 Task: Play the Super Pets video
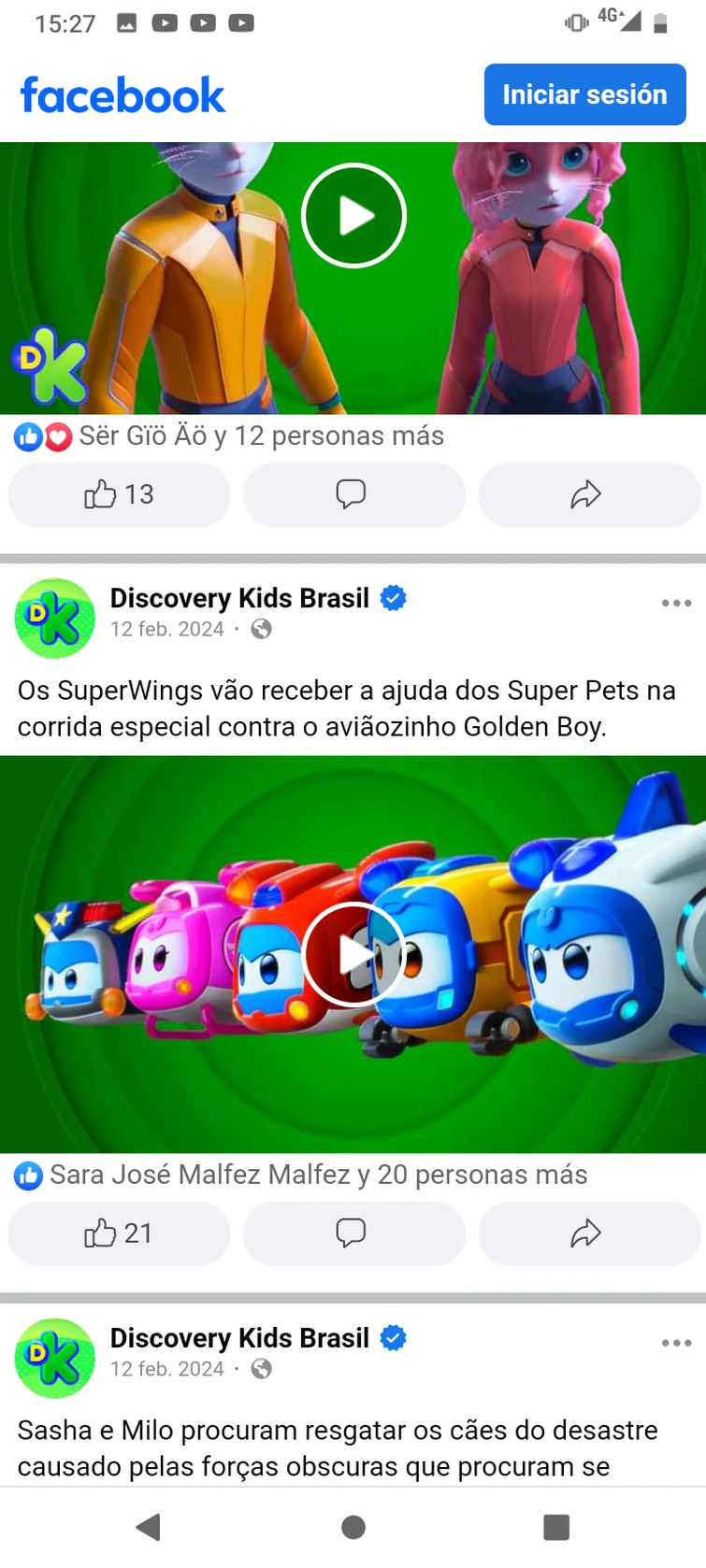pos(353,215)
